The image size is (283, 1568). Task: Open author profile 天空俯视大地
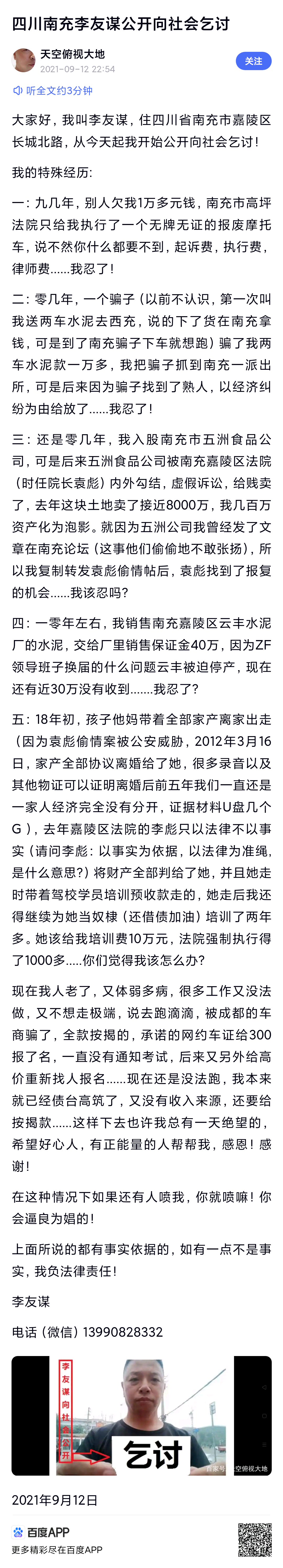pyautogui.click(x=73, y=54)
